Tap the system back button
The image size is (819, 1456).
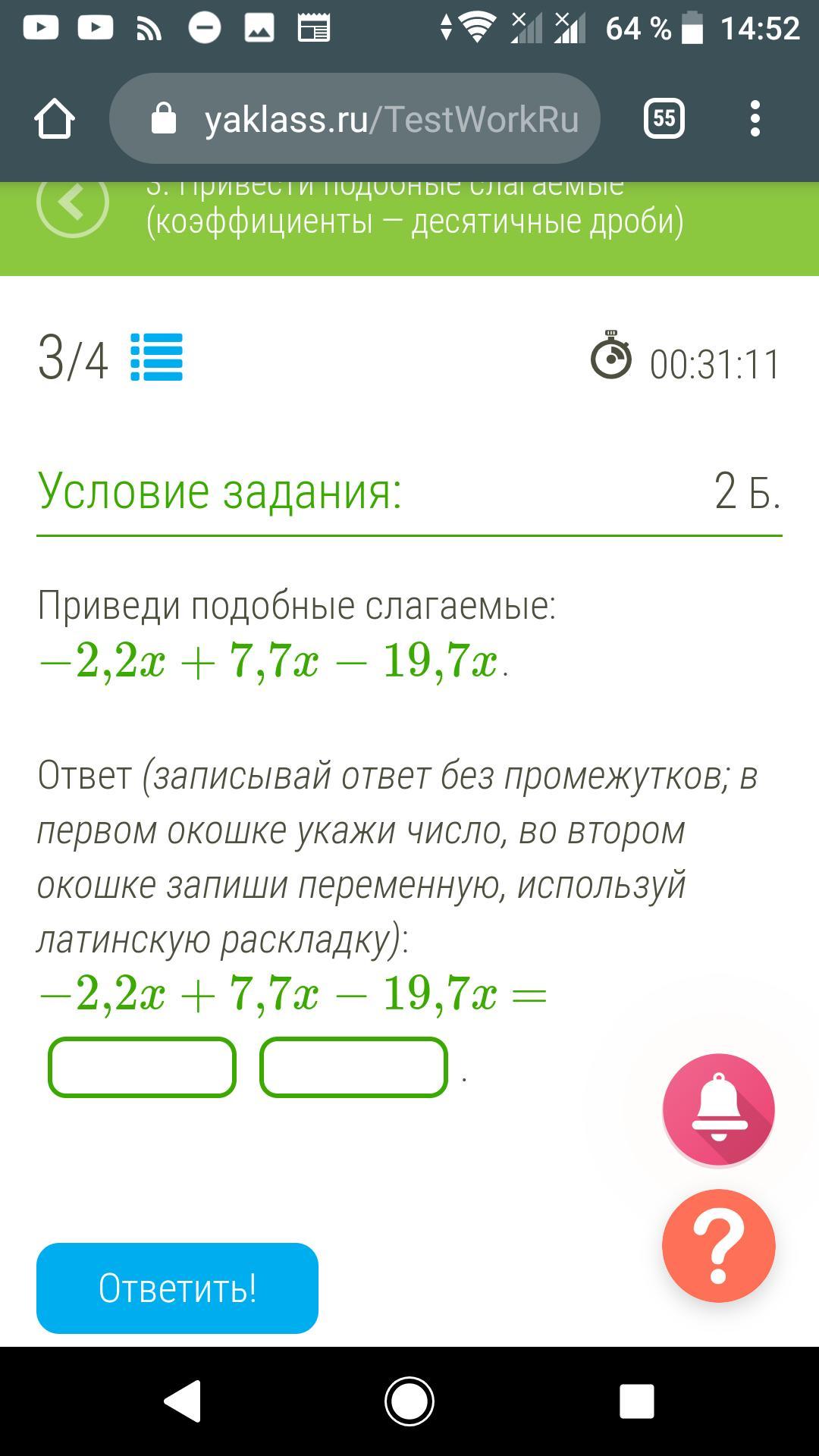coord(183,1401)
